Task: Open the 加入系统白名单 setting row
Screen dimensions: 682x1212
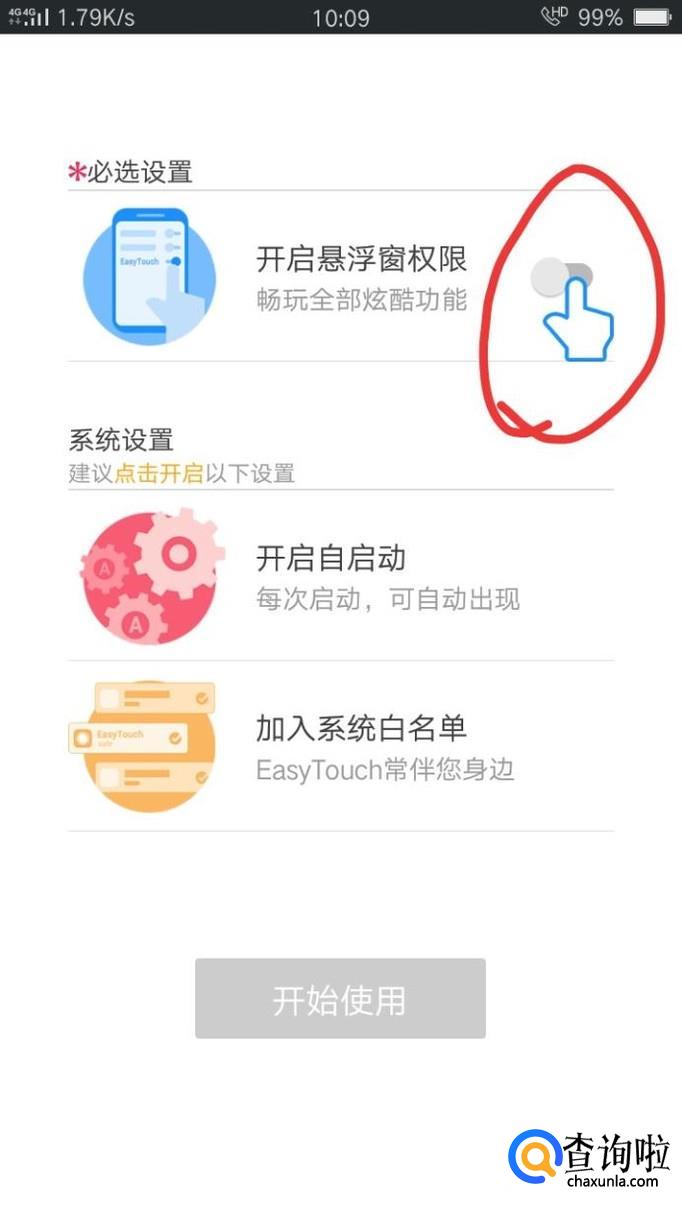Action: (340, 746)
